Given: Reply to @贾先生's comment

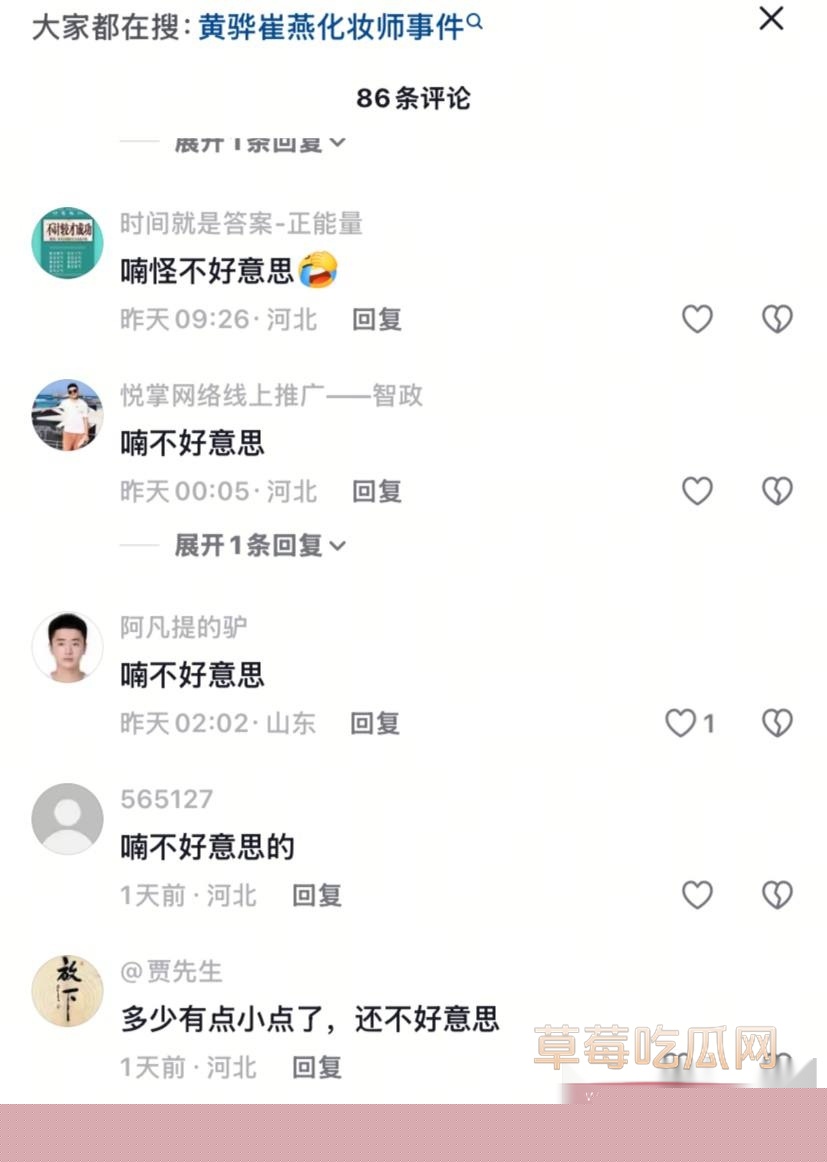Looking at the screenshot, I should 317,1068.
